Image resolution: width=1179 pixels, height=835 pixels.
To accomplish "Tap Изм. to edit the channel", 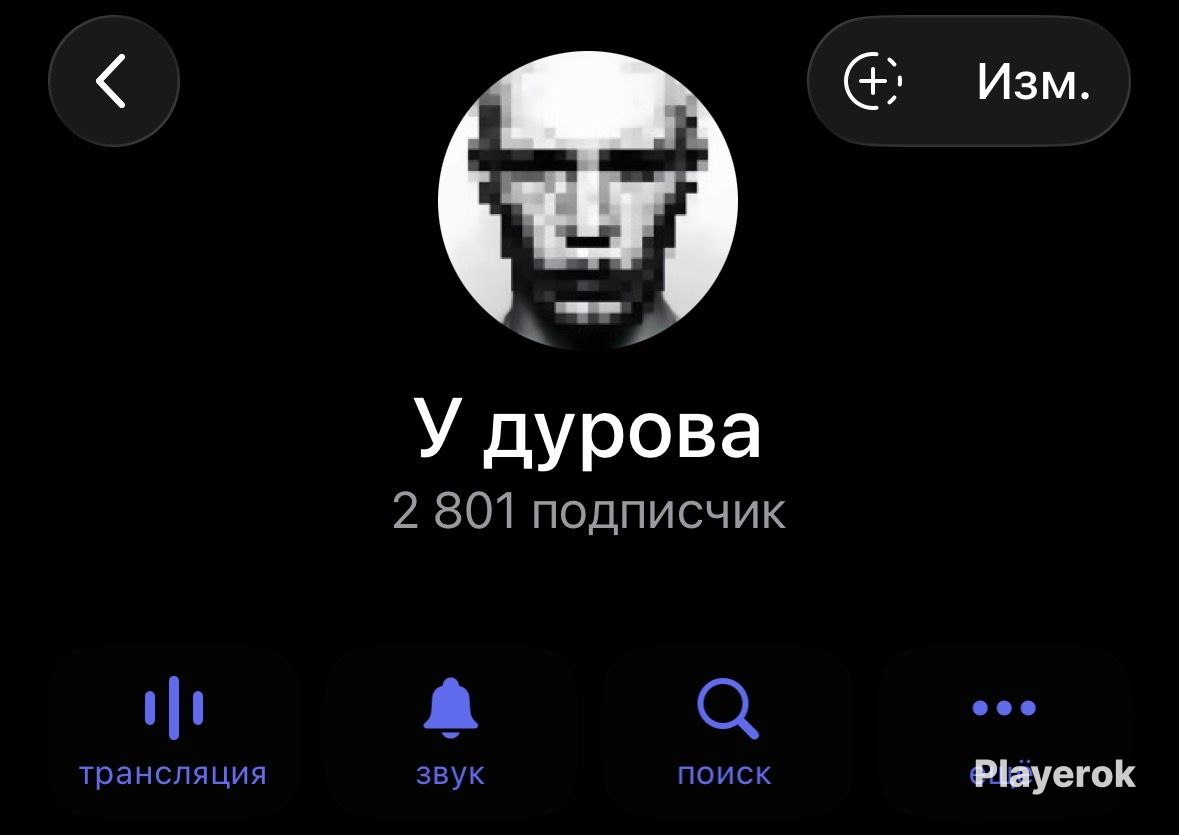I will (1033, 81).
